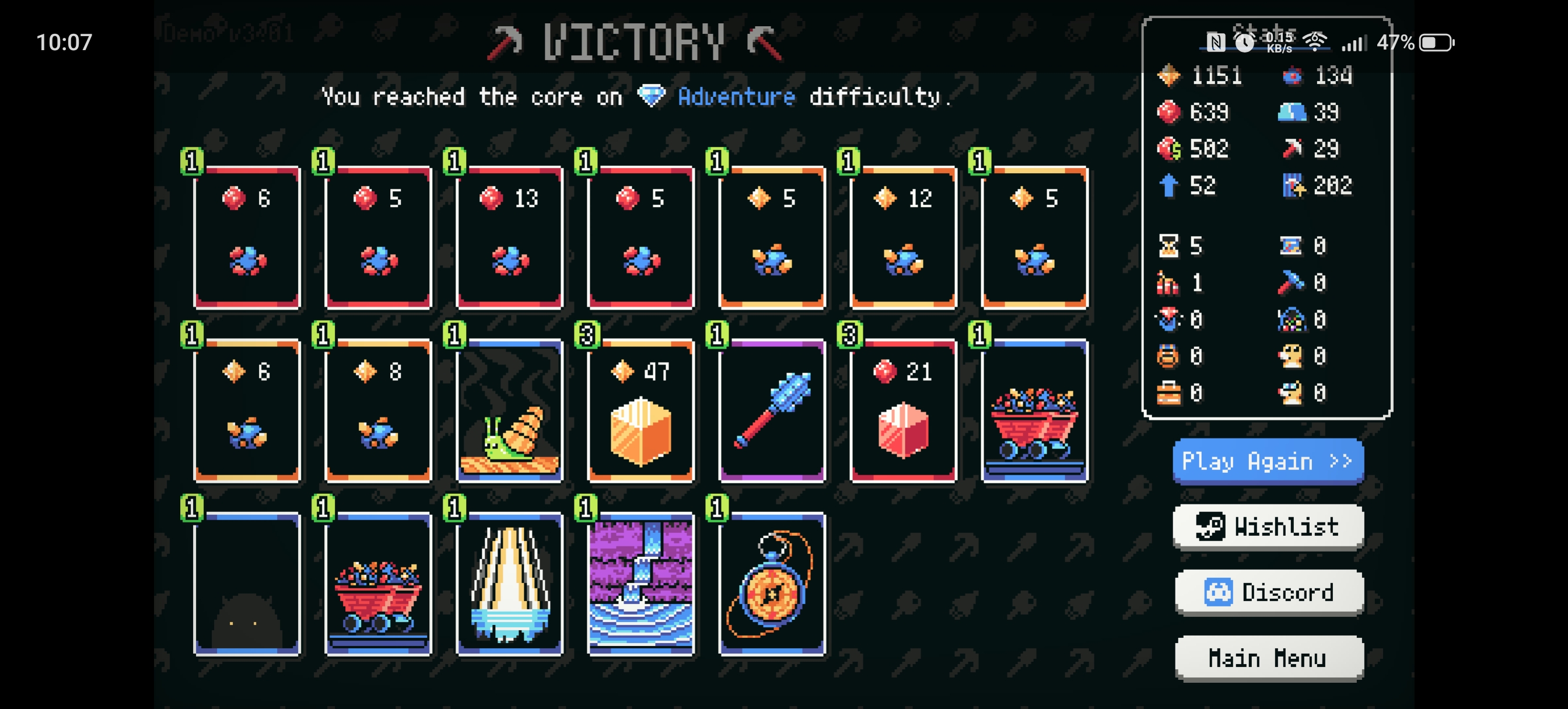The width and height of the screenshot is (1568, 709).
Task: Open the Discord link button
Action: click(1269, 592)
